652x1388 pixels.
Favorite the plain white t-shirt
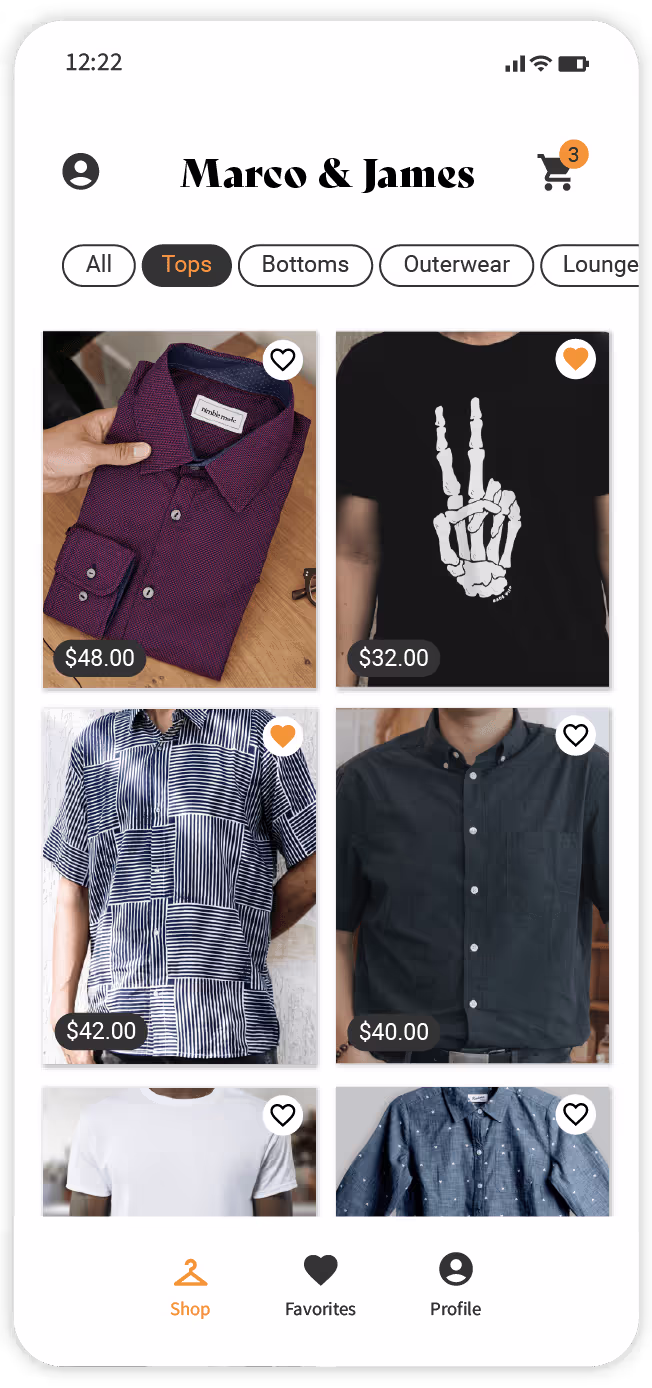click(x=283, y=1114)
